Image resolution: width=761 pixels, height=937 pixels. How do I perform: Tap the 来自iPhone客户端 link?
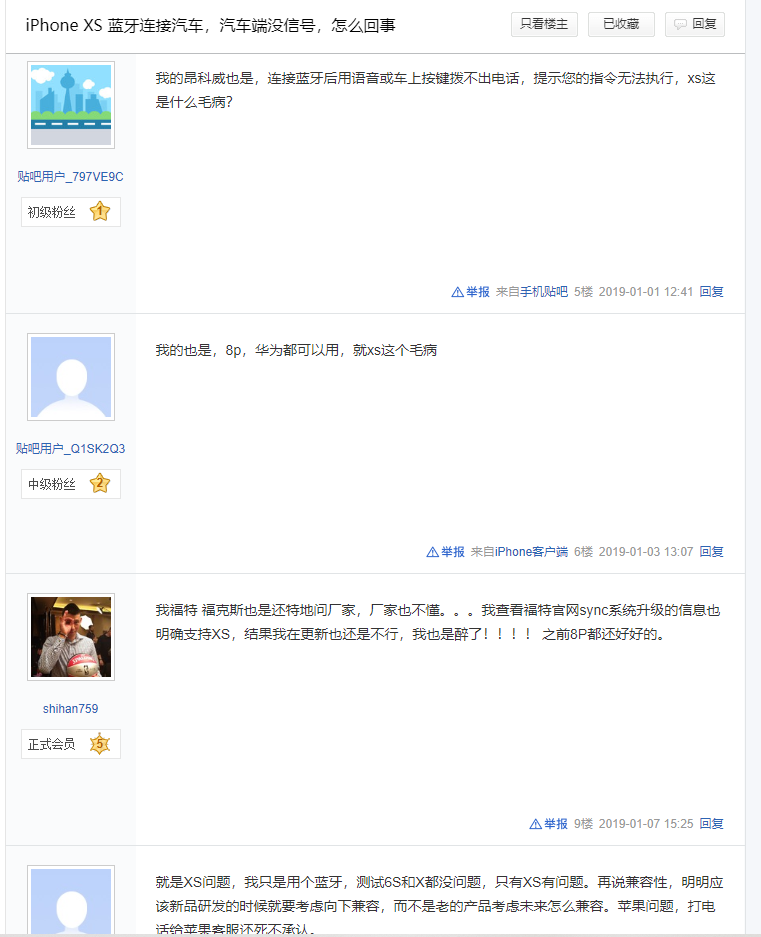pos(519,552)
